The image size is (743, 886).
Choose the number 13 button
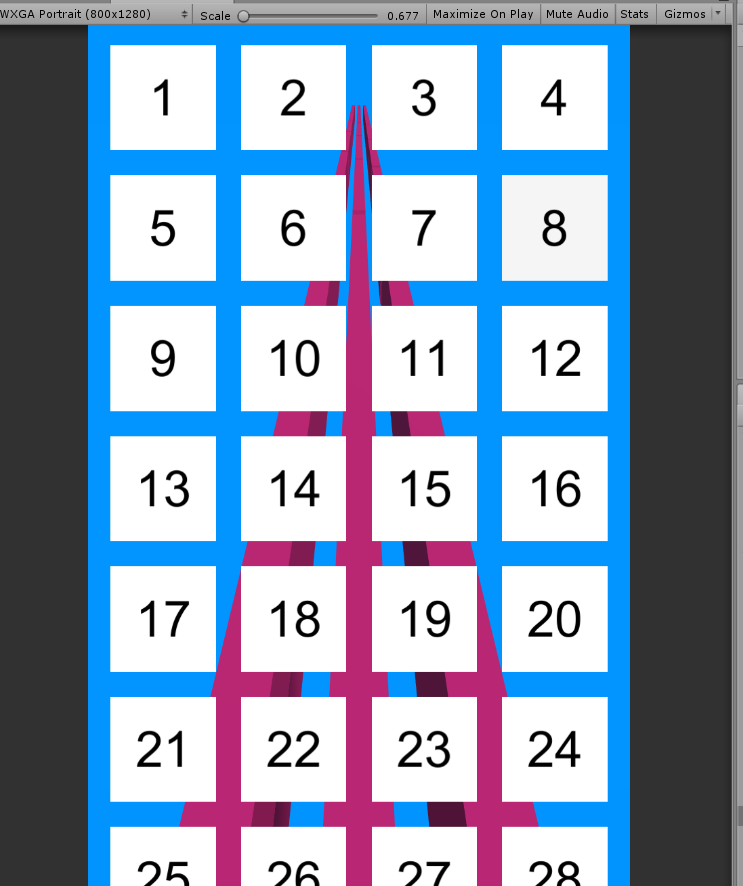(162, 489)
